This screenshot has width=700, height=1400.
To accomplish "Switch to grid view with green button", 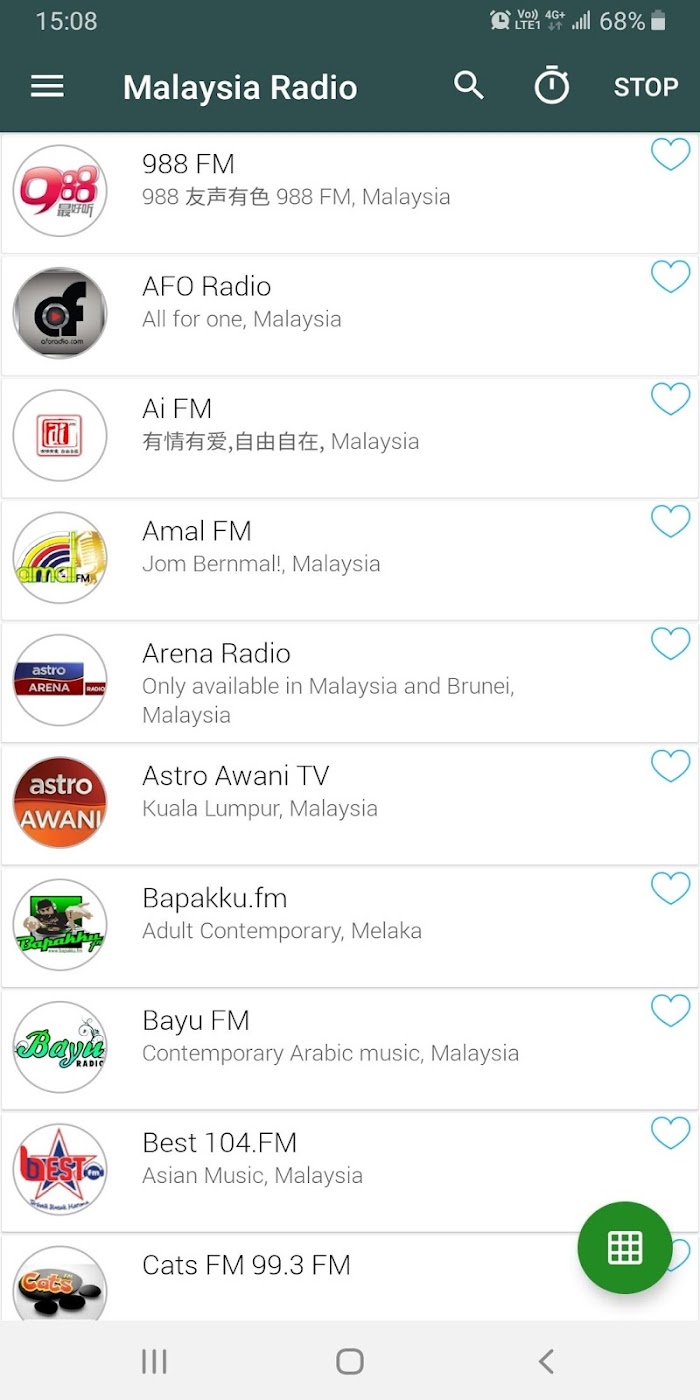I will [625, 1248].
